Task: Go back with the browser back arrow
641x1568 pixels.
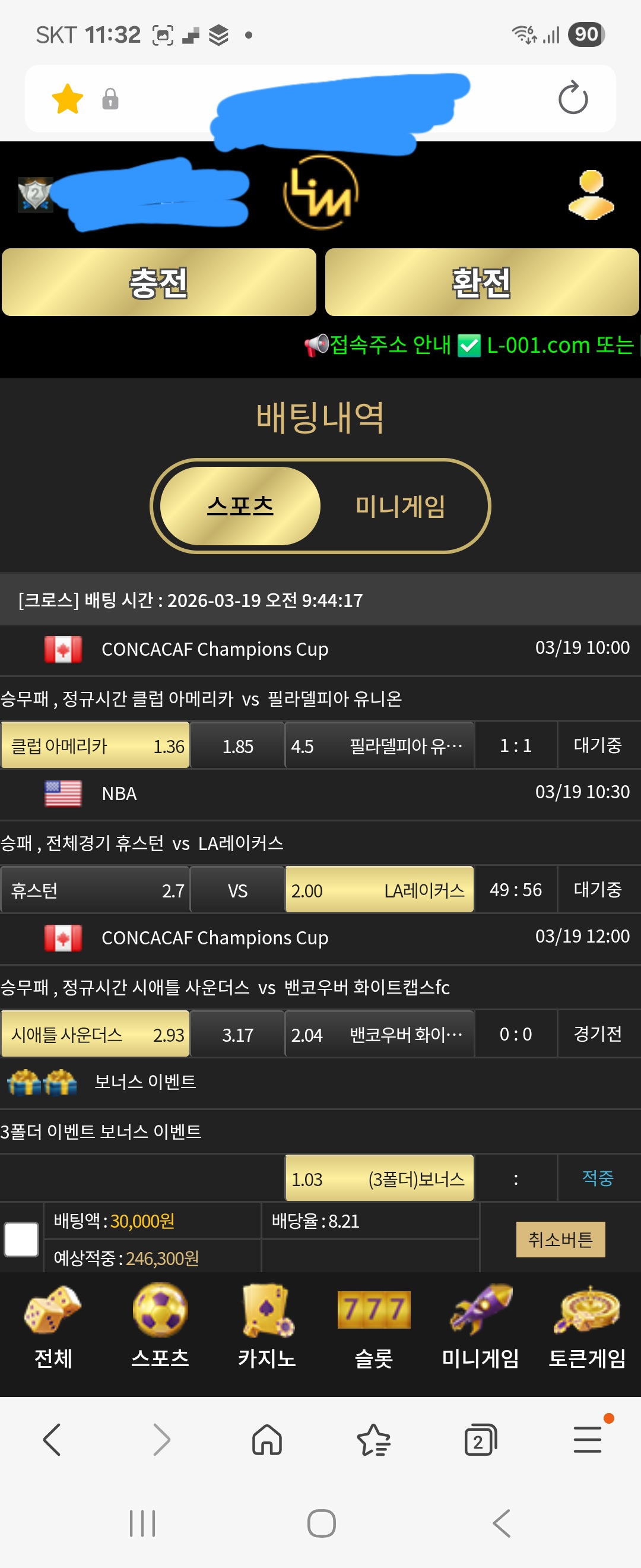Action: pos(52,1440)
